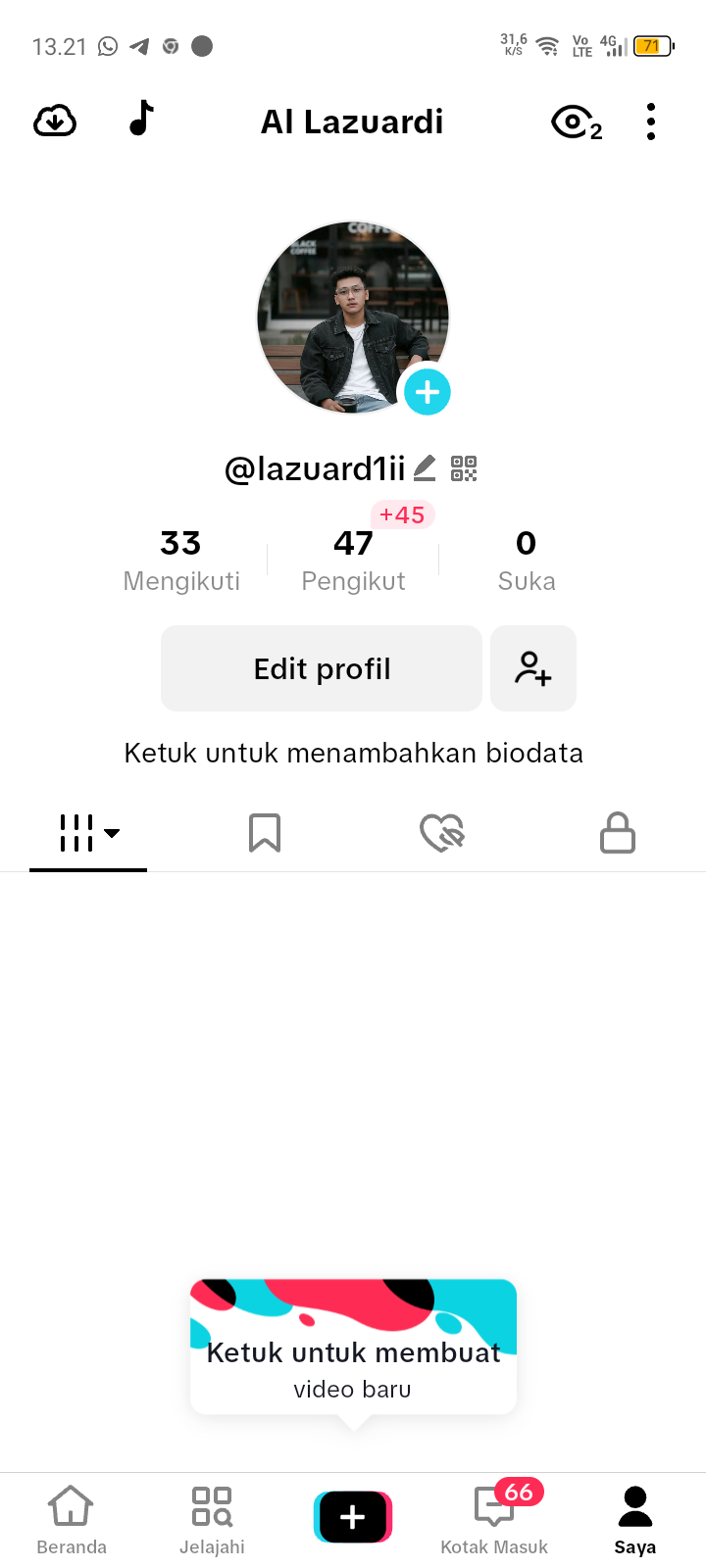Add a new profile photo with plus badge

427,392
